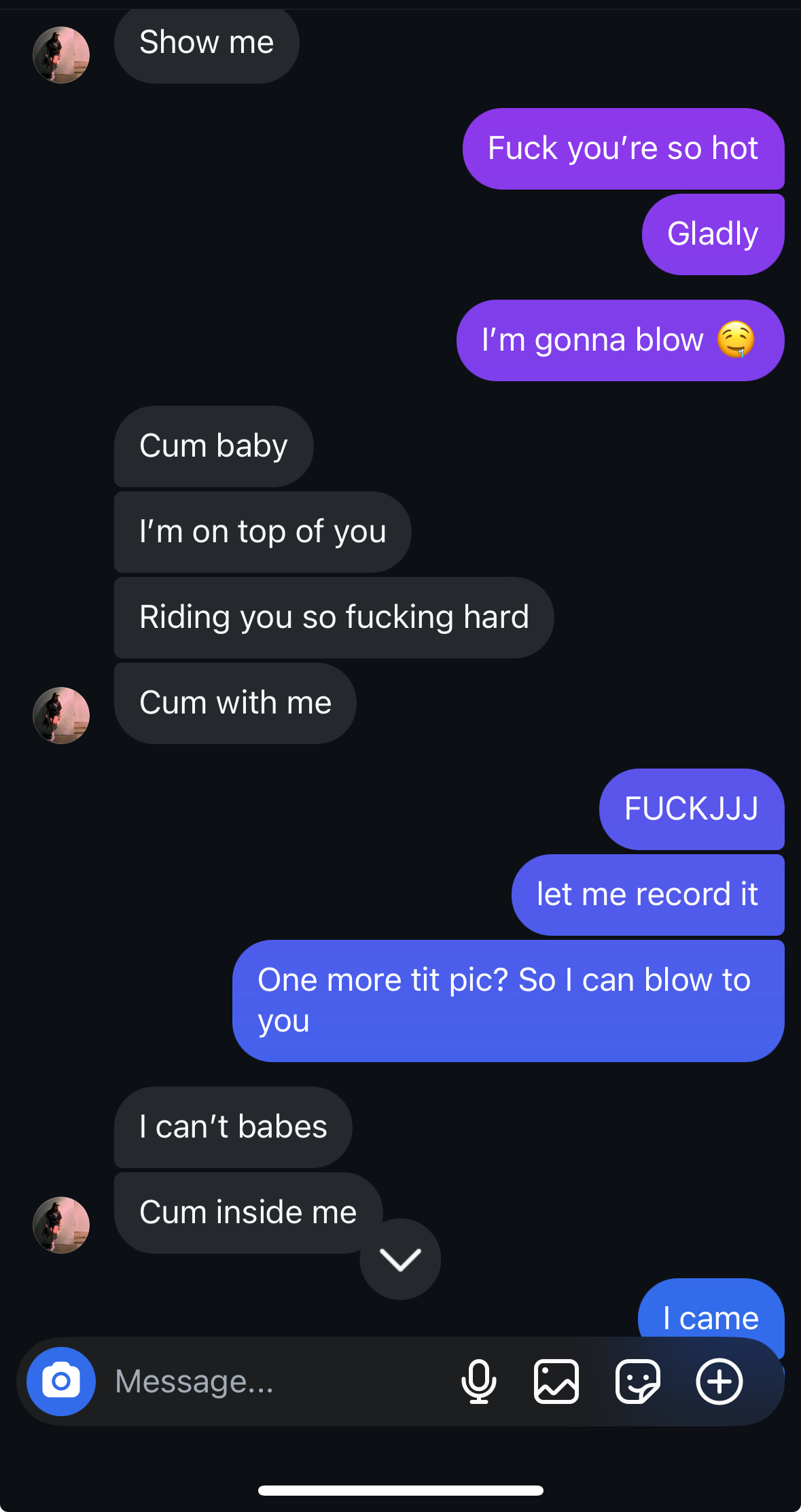Open more options plus icon
801x1512 pixels.
click(719, 1381)
